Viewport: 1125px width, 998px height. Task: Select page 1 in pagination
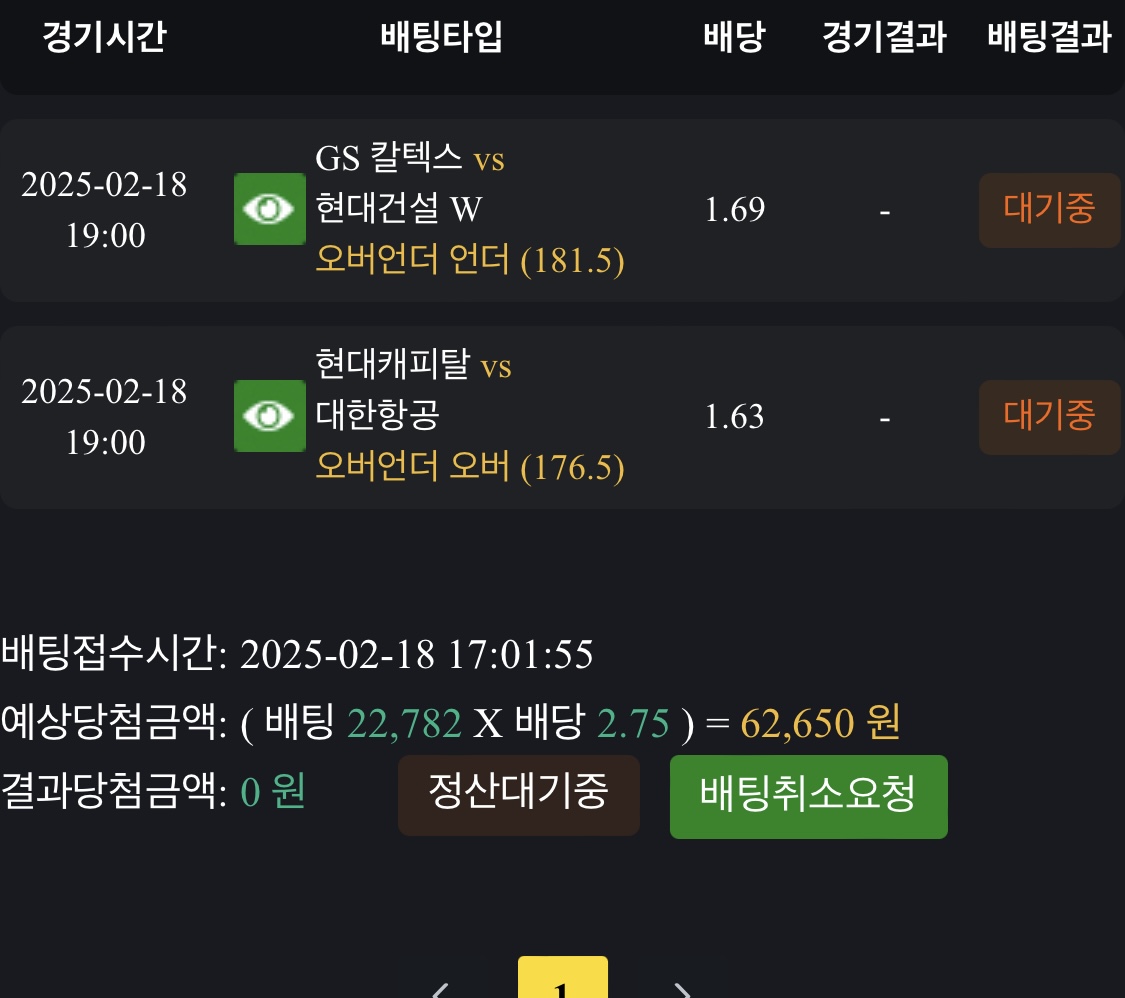pyautogui.click(x=562, y=982)
